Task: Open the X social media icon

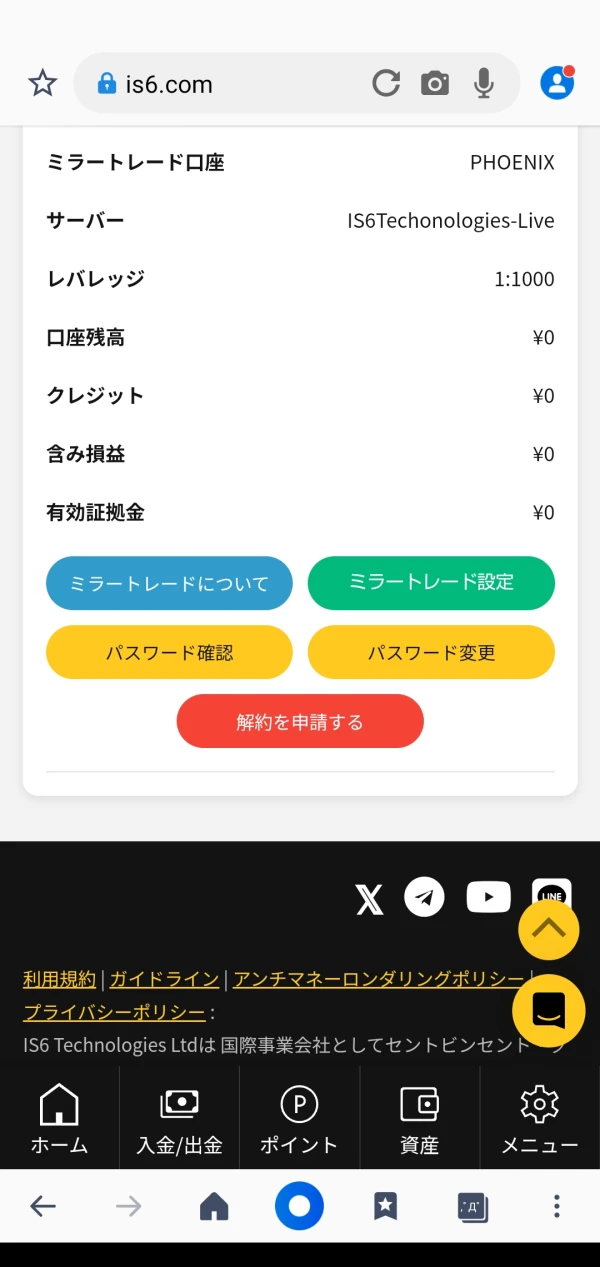Action: tap(370, 899)
